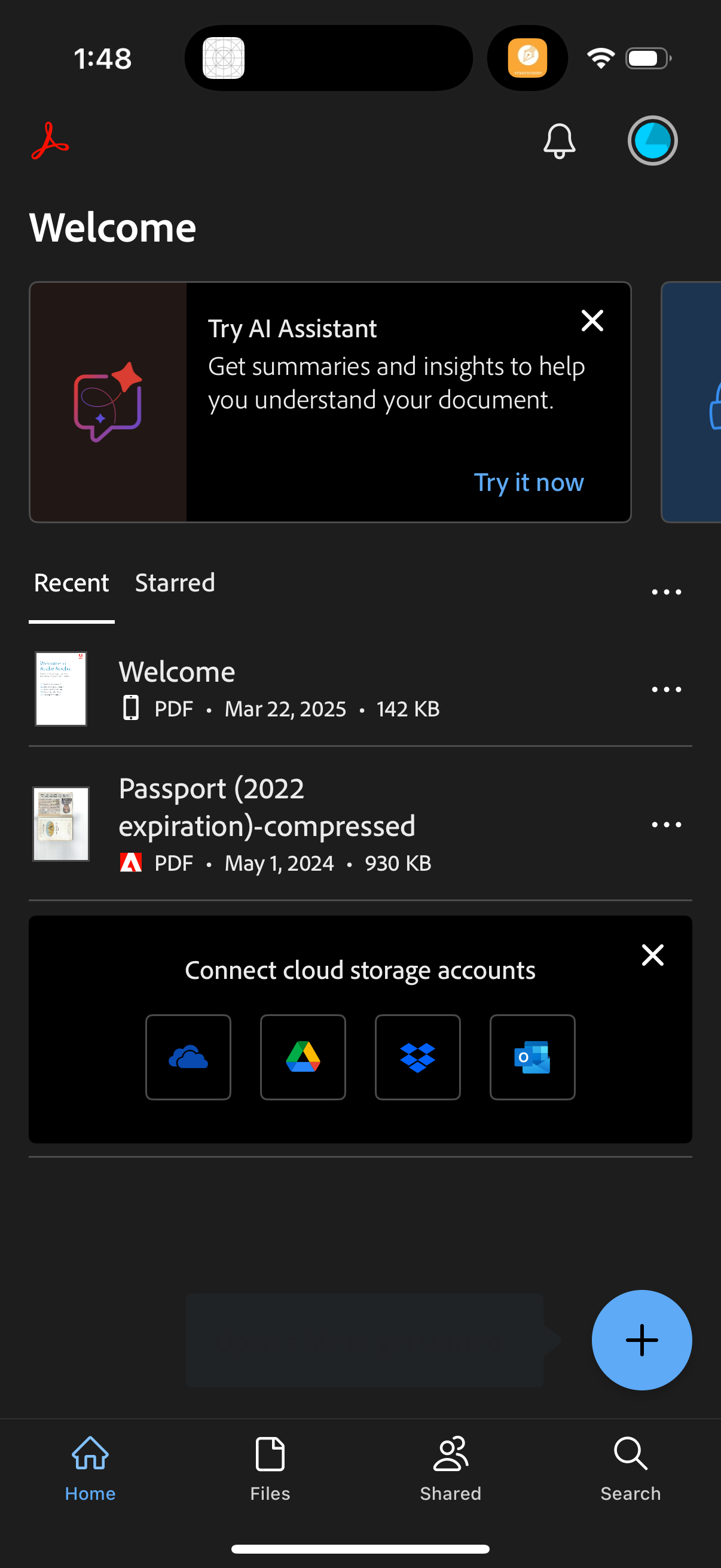721x1568 pixels.
Task: Open your profile avatar
Action: click(x=652, y=141)
